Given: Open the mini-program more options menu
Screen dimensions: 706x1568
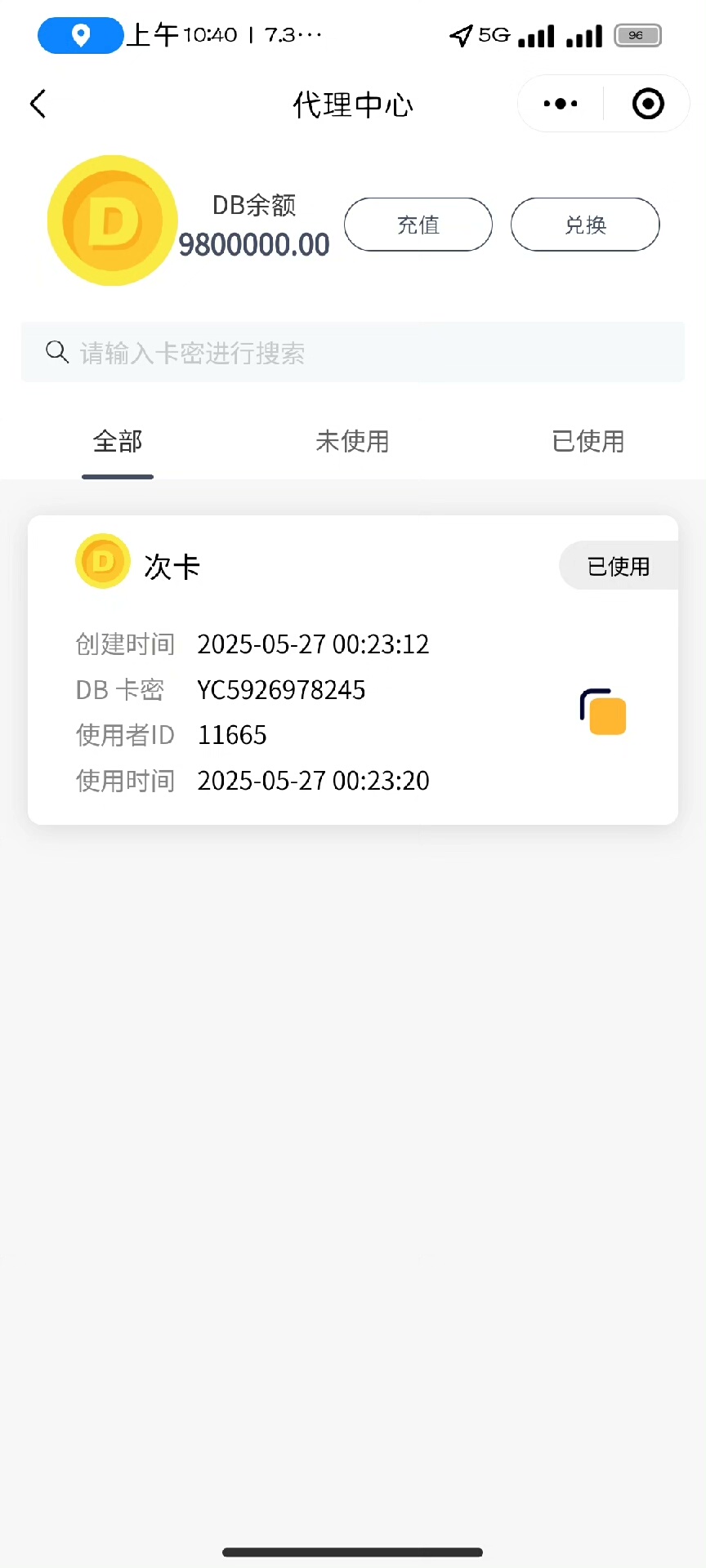Looking at the screenshot, I should click(561, 104).
